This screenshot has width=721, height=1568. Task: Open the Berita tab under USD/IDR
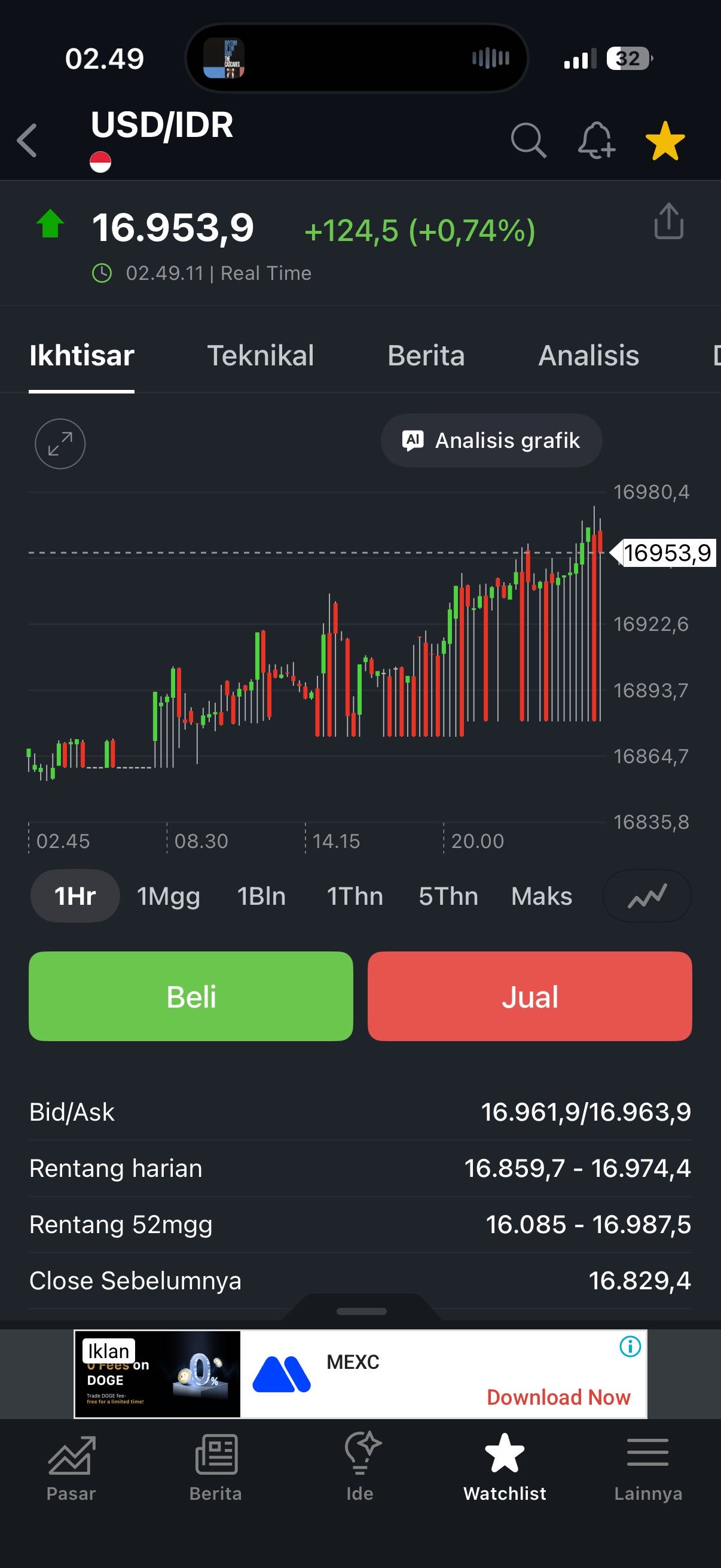[426, 355]
